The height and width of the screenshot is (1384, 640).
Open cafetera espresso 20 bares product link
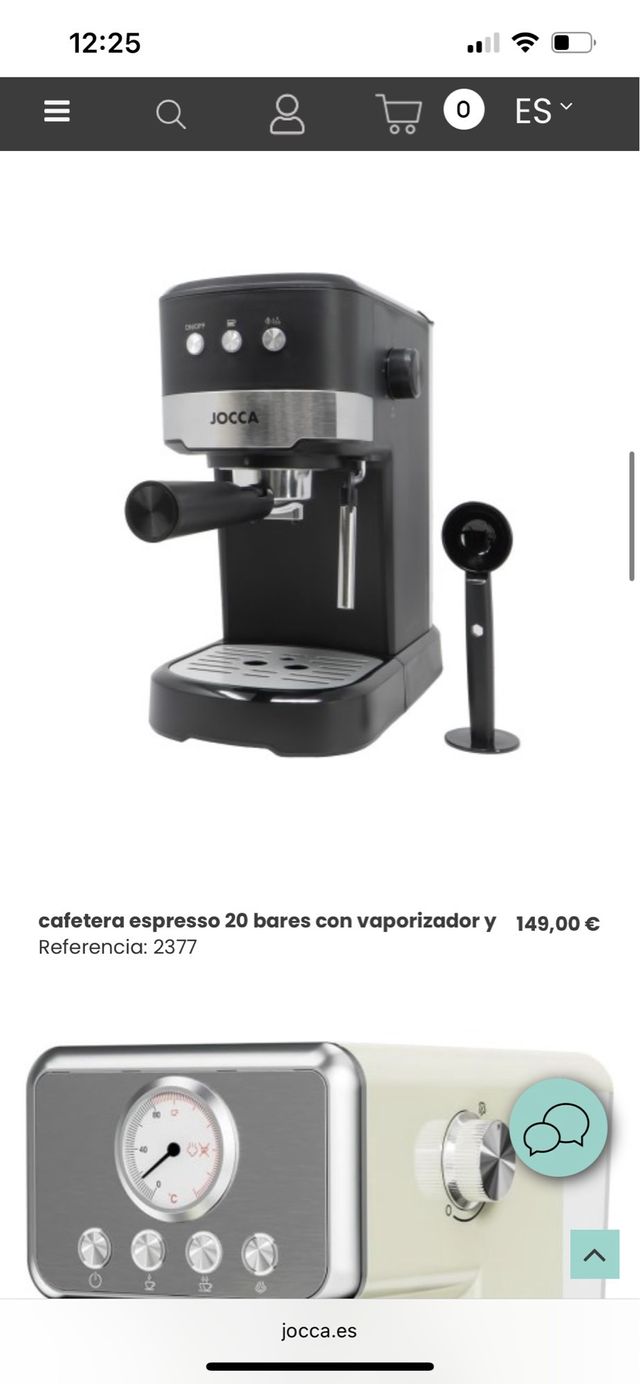(x=267, y=921)
